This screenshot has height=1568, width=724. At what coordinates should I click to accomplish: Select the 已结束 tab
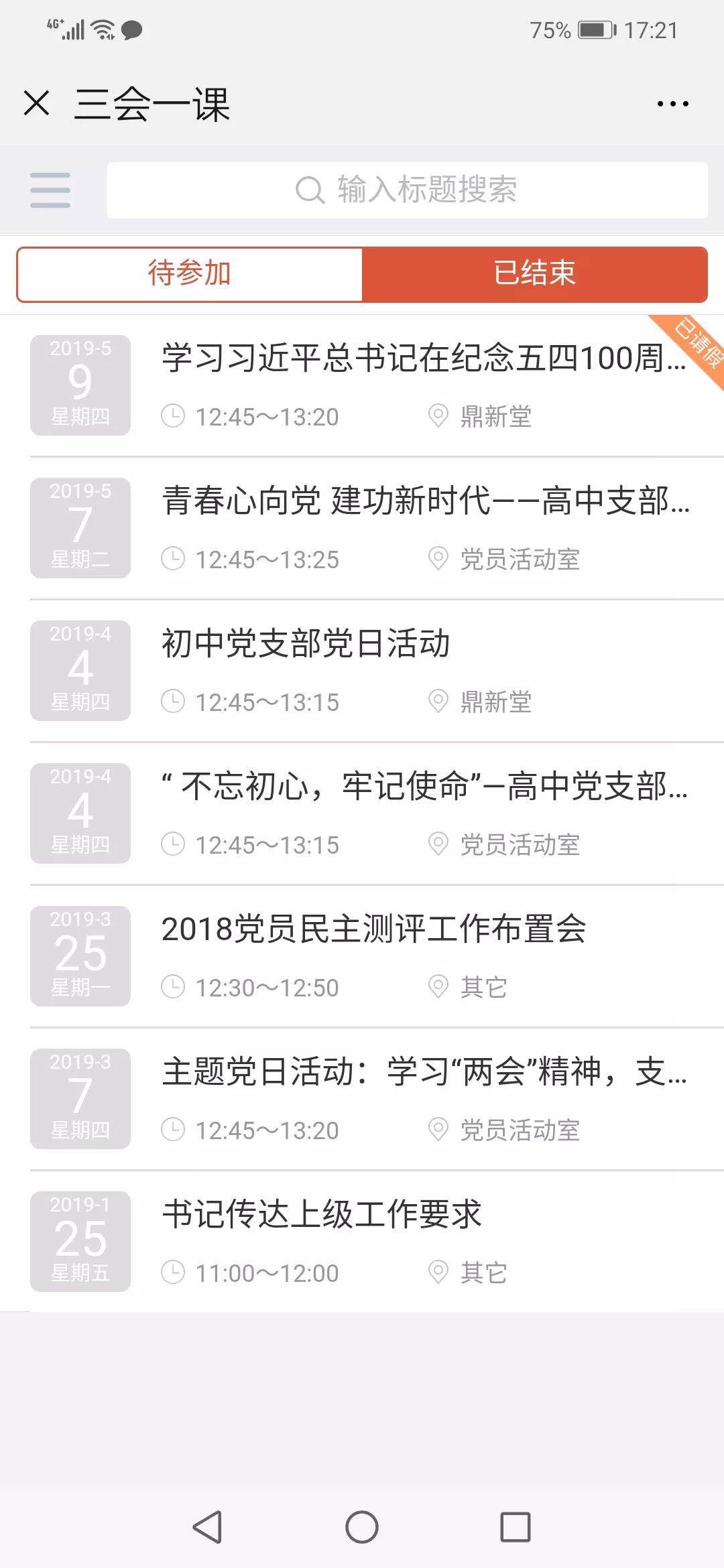(x=534, y=274)
